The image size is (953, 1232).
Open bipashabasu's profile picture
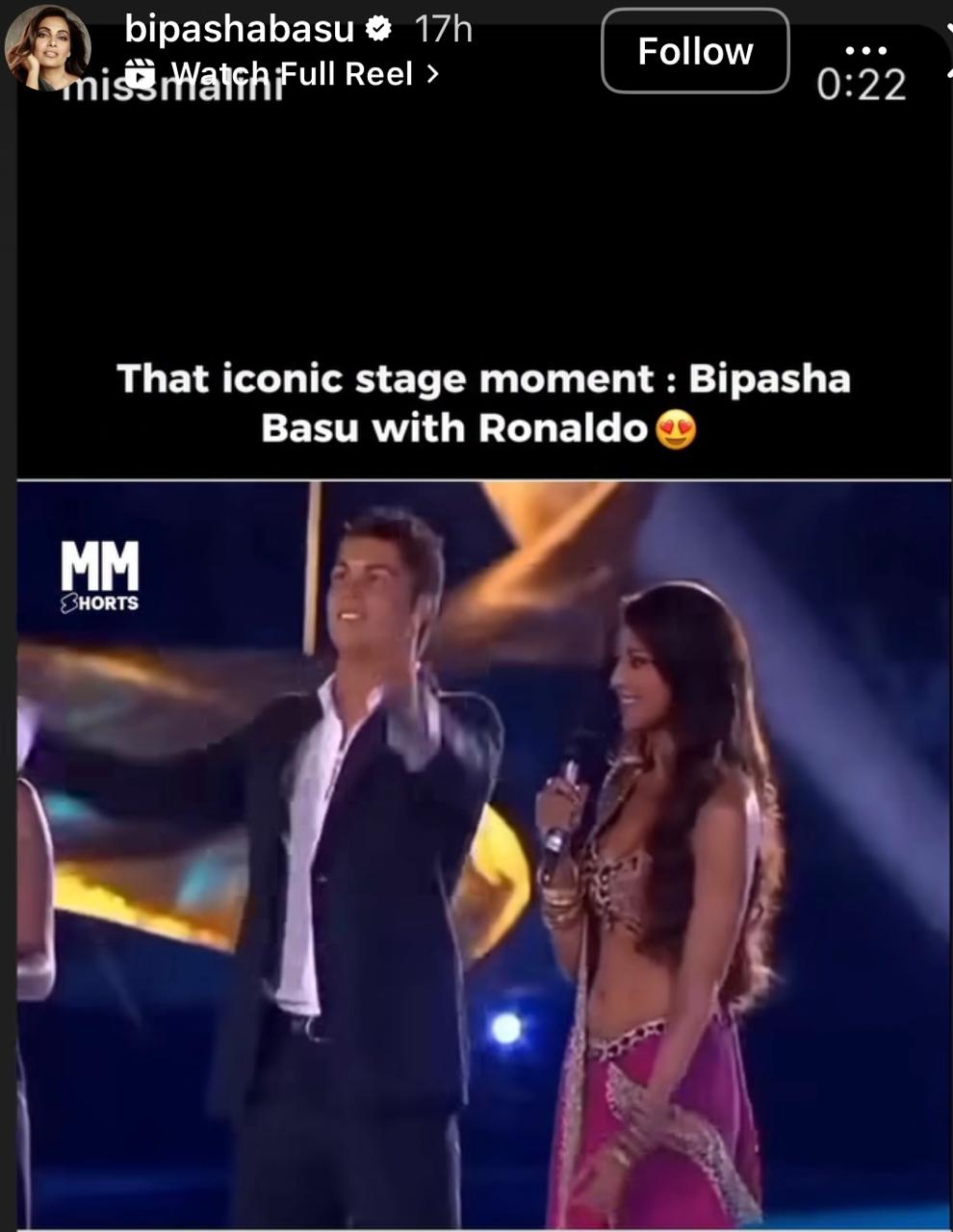(x=47, y=48)
